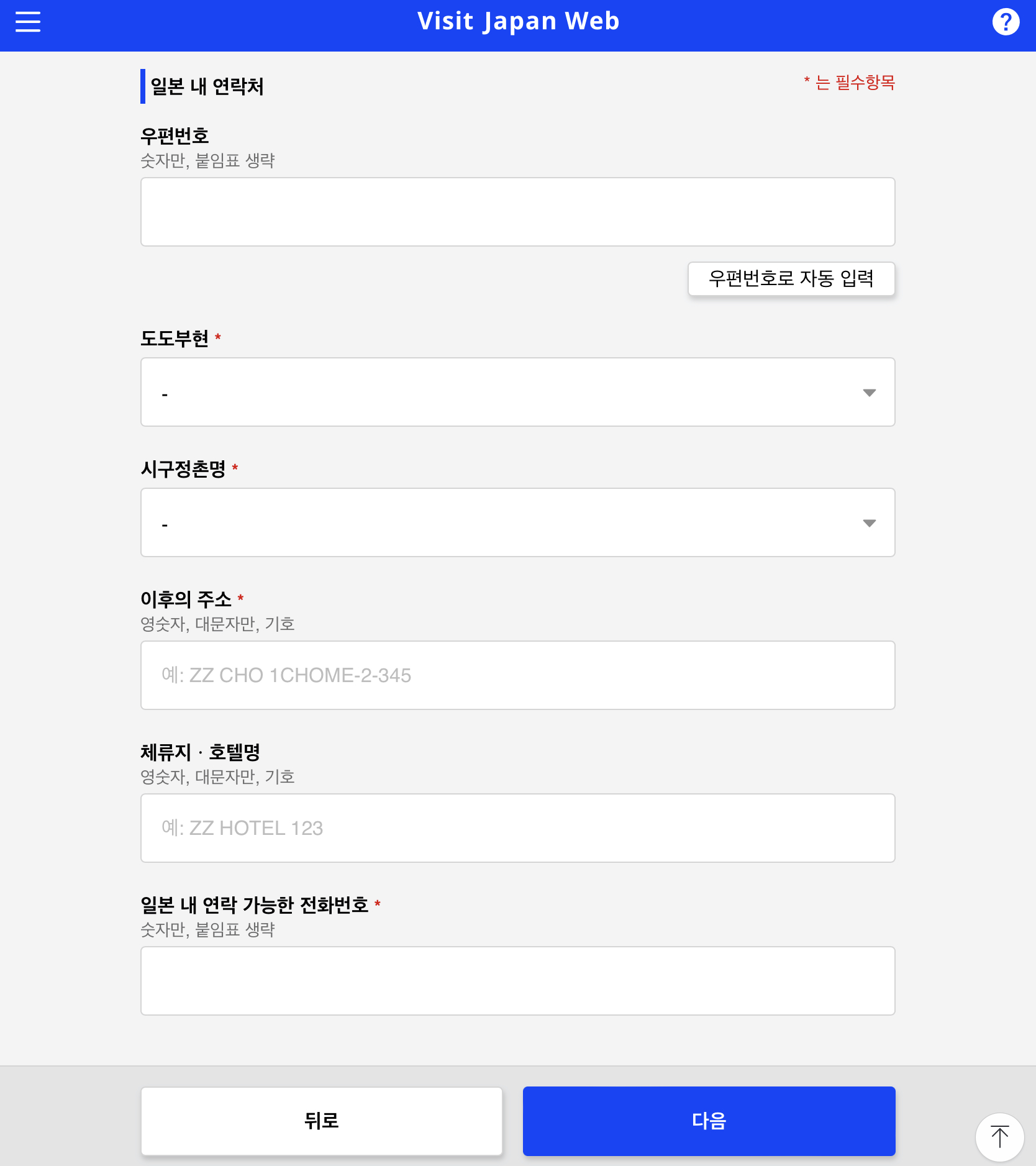Select the 이후의 주소 address input
The image size is (1036, 1166).
coord(518,675)
